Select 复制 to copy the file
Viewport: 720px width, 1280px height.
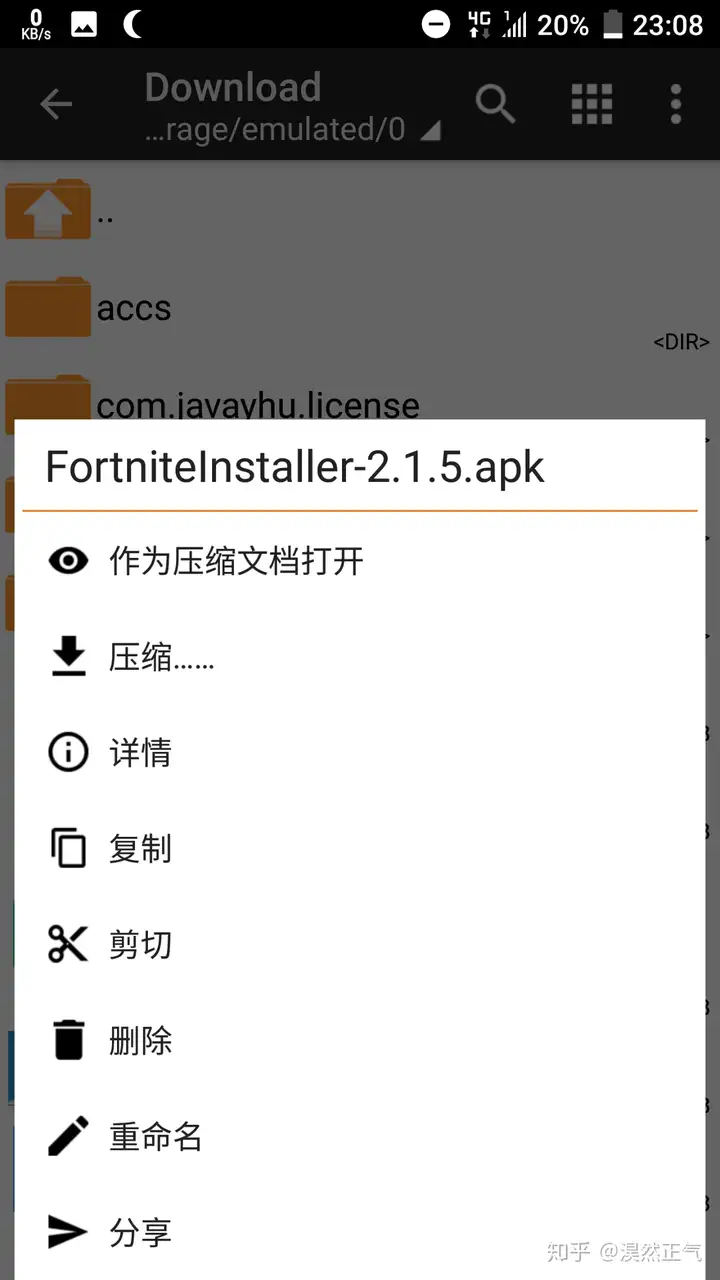tap(359, 848)
